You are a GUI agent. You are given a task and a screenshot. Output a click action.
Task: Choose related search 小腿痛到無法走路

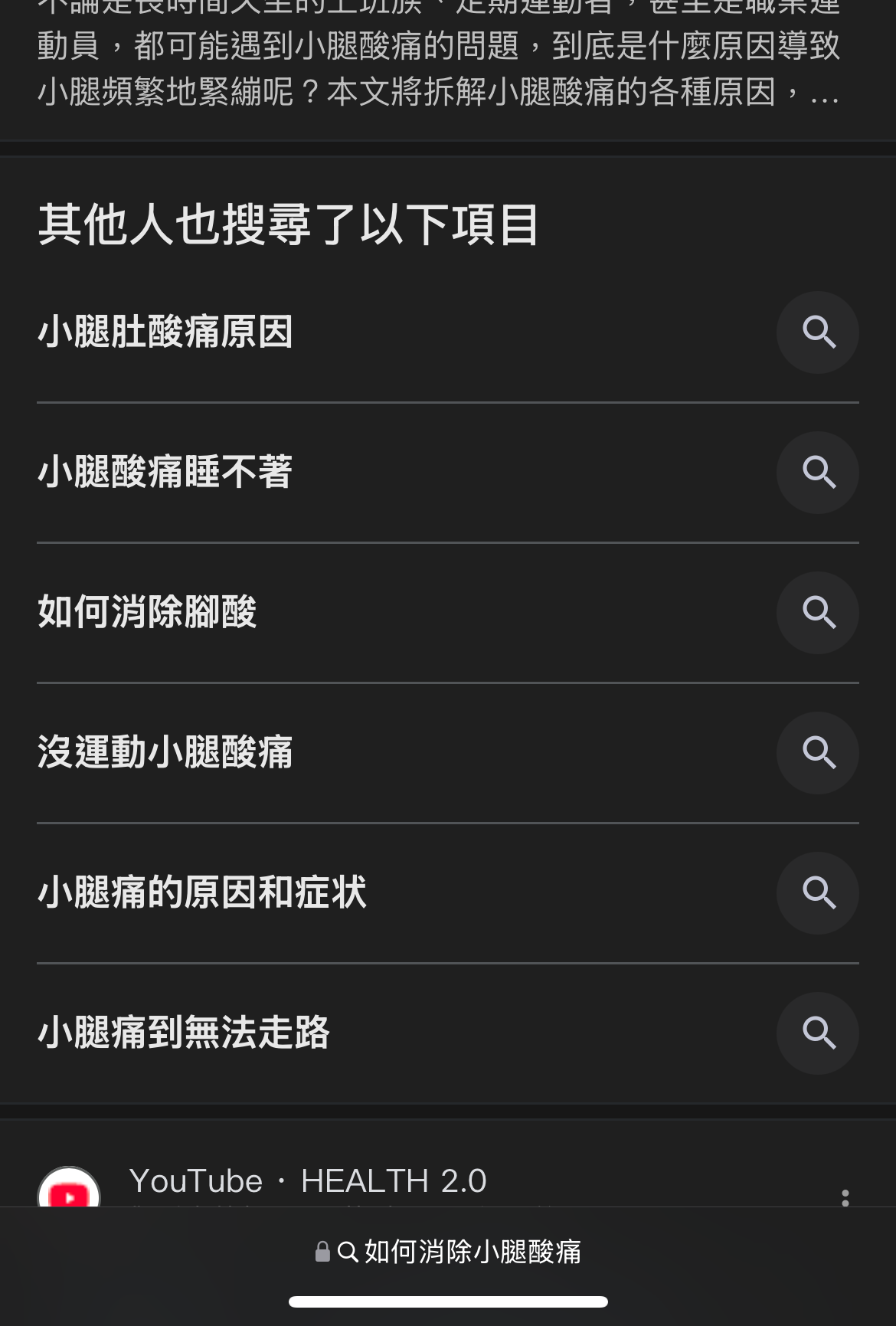coord(184,1033)
